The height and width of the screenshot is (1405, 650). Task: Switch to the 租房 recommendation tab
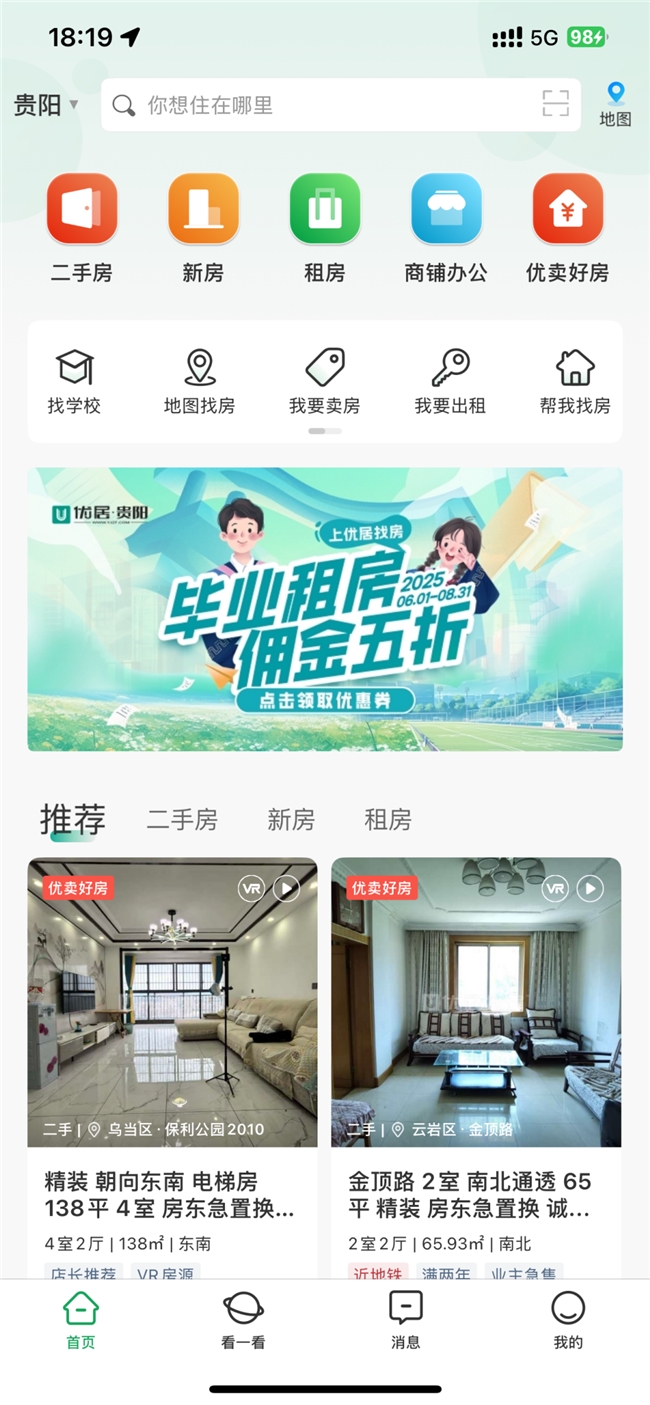coord(388,820)
